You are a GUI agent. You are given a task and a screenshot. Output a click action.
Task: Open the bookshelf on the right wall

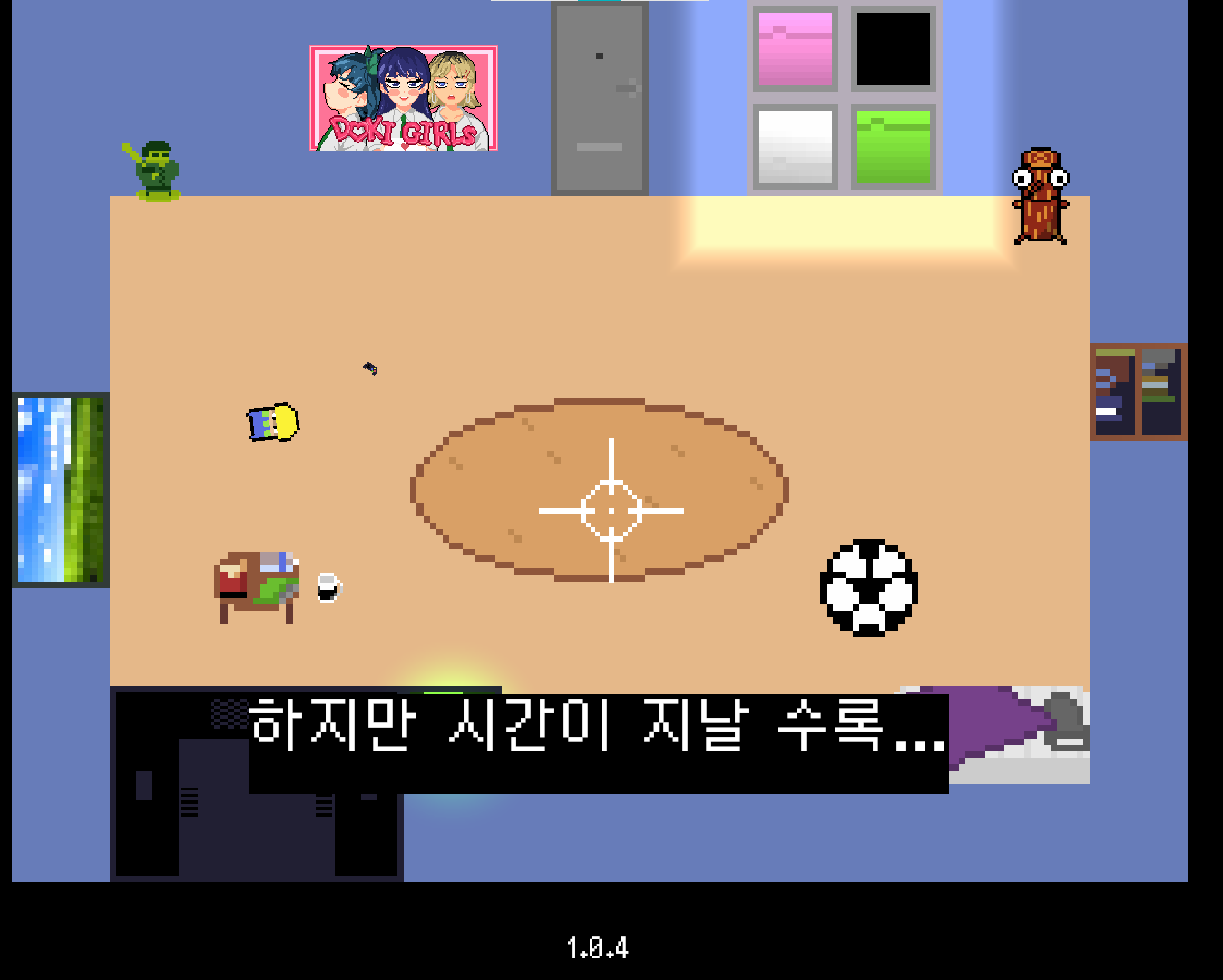pyautogui.click(x=1138, y=392)
